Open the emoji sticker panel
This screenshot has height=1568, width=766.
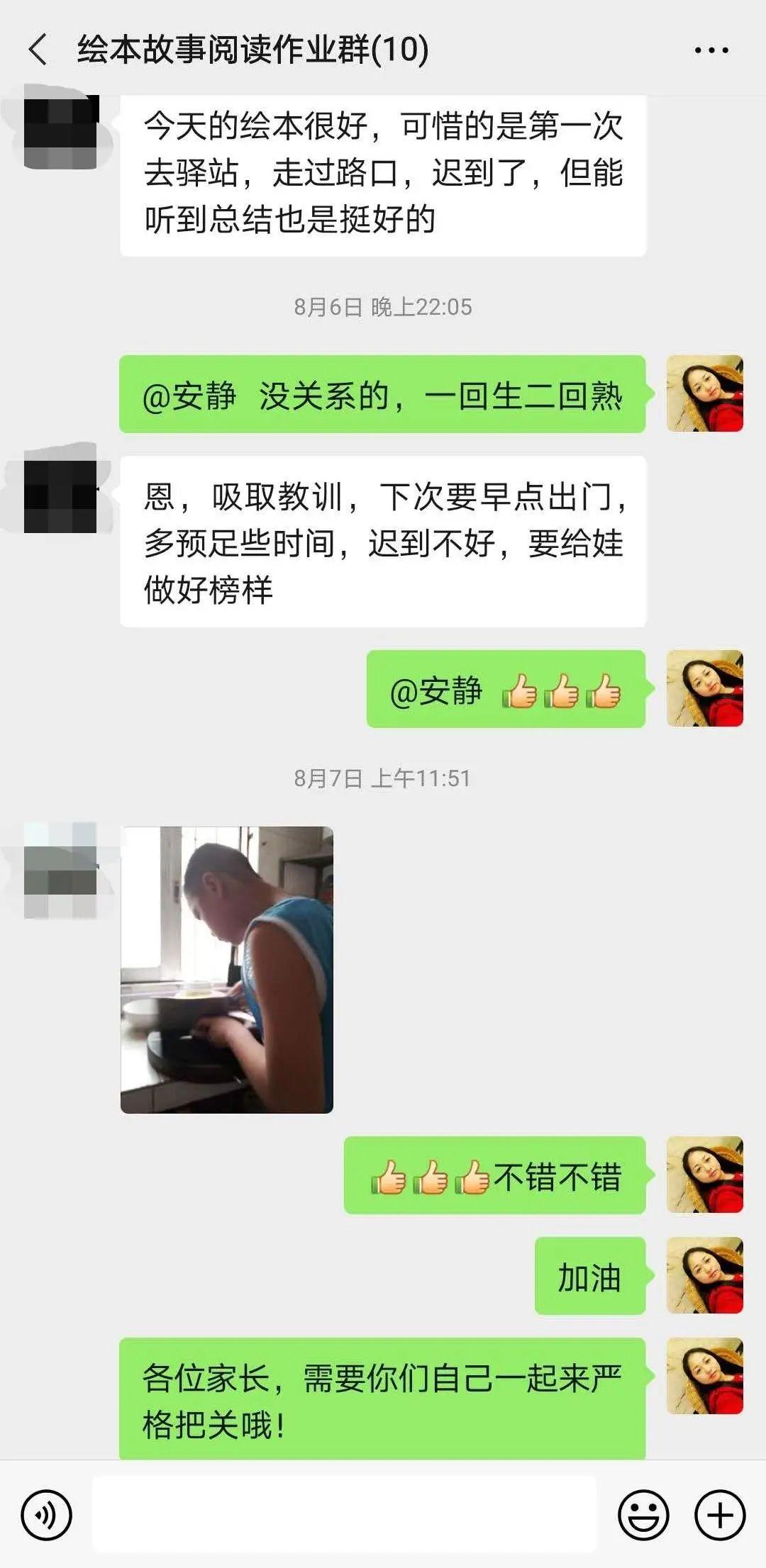(x=643, y=1515)
